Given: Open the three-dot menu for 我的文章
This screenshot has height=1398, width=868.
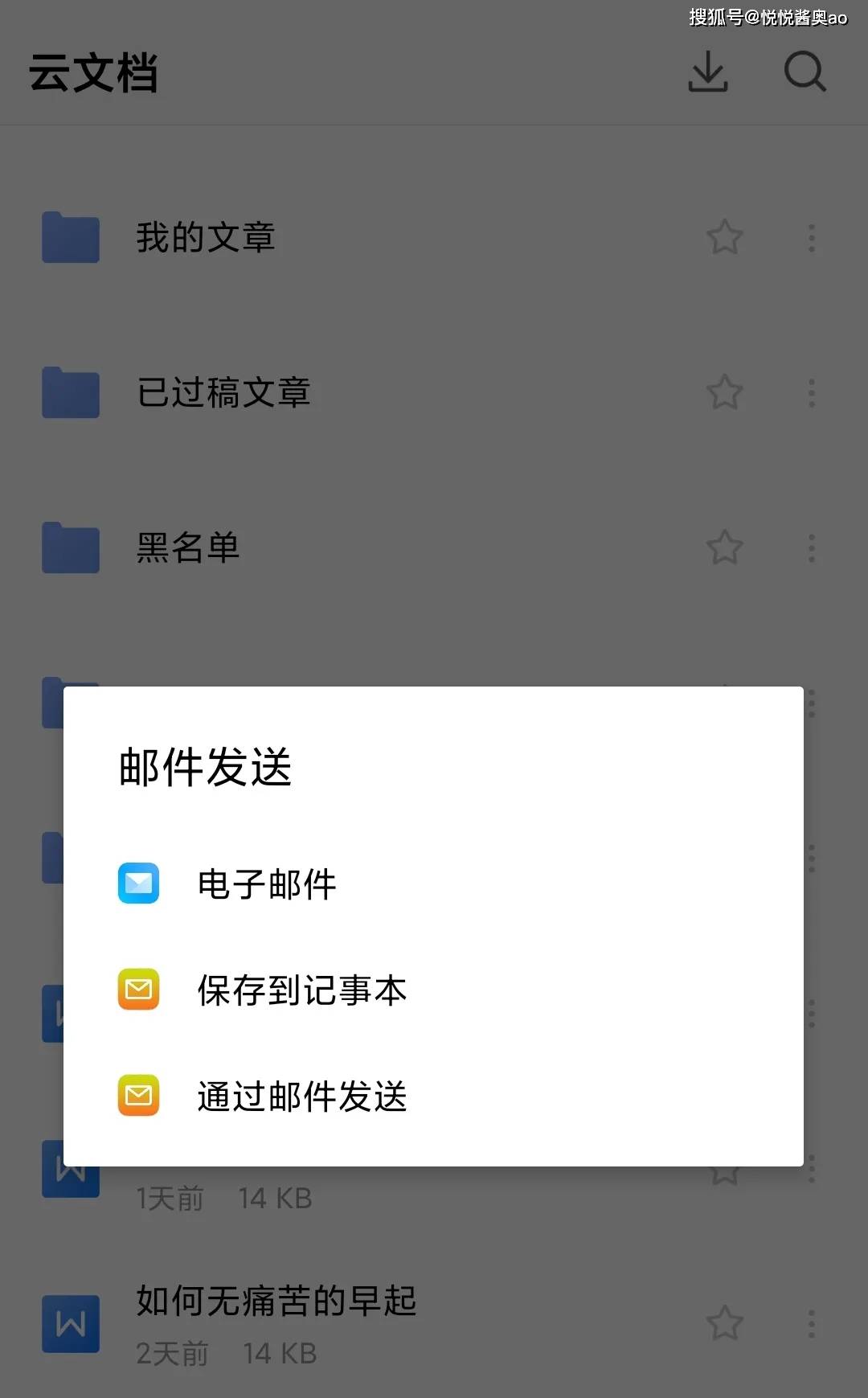Looking at the screenshot, I should 812,236.
